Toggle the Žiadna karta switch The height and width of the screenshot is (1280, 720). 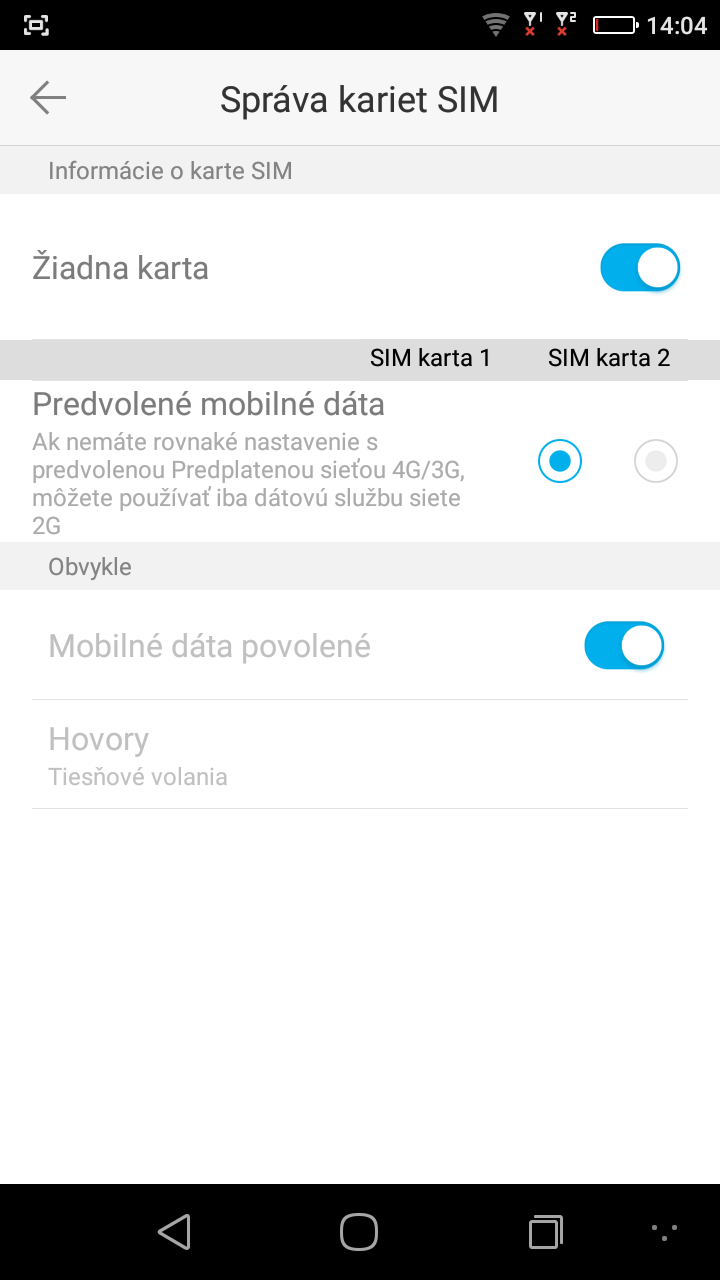point(640,268)
